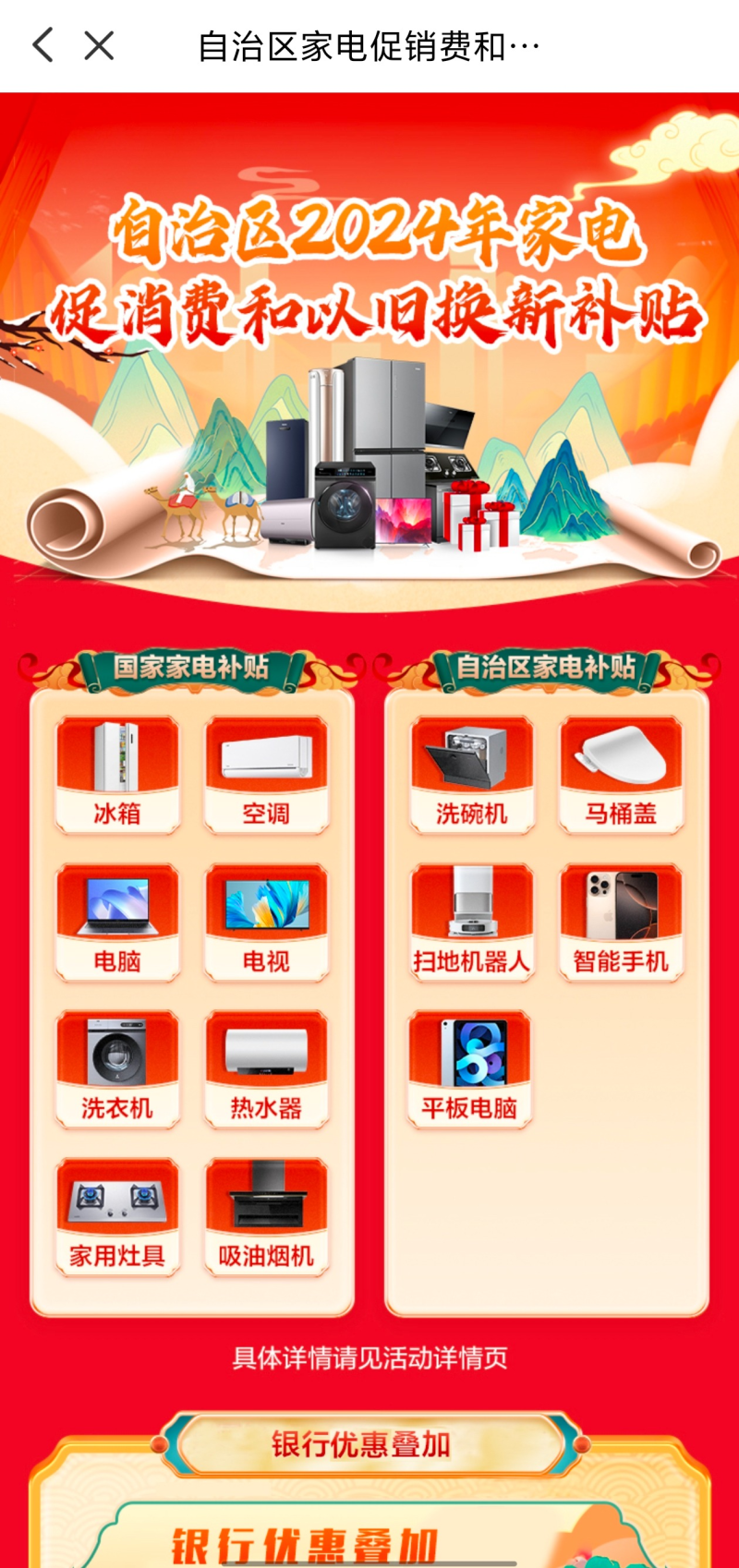Tap the 马桶盖 tile
This screenshot has width=739, height=1568.
621,776
